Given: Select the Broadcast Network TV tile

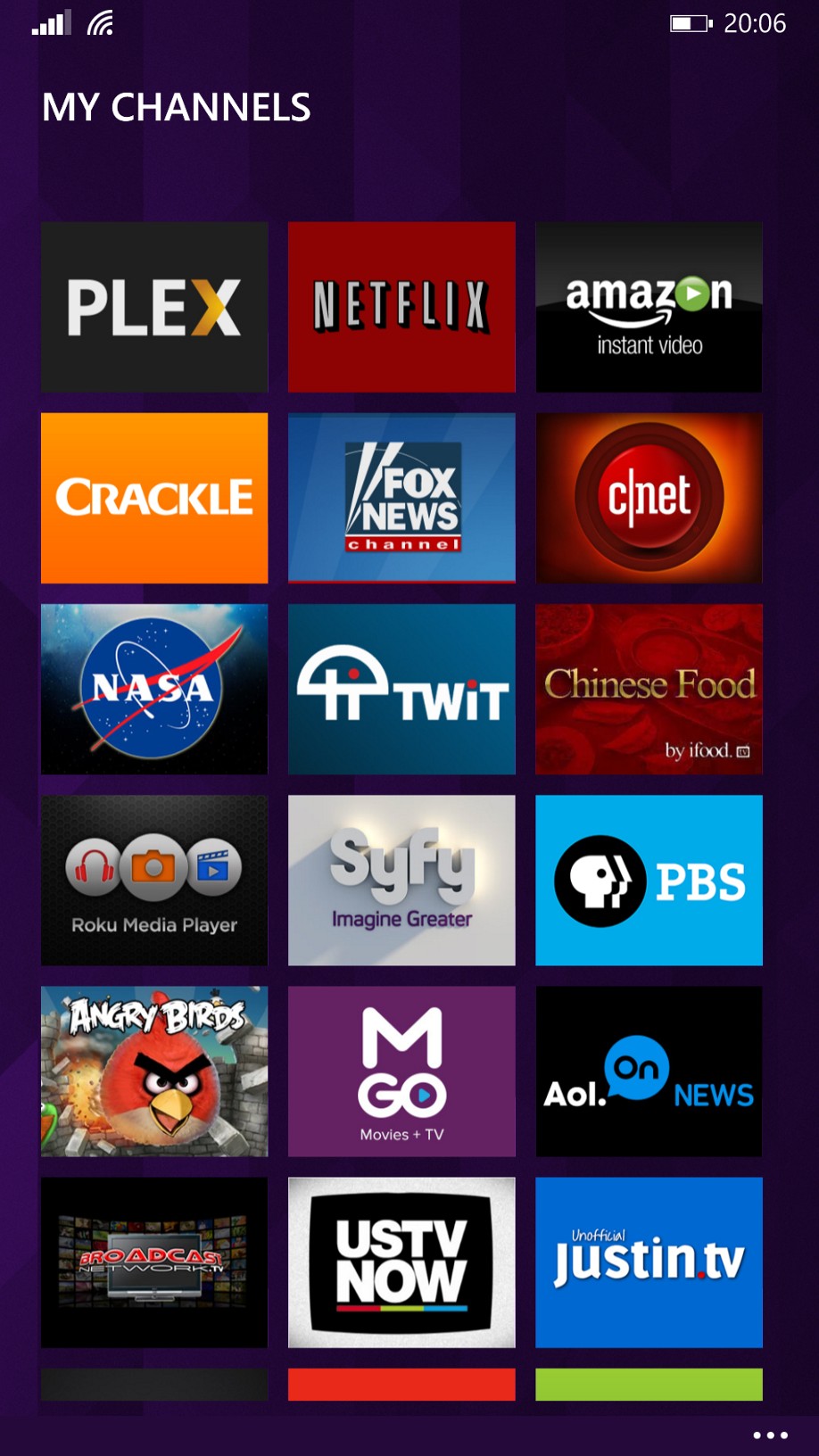Looking at the screenshot, I should coord(154,1262).
